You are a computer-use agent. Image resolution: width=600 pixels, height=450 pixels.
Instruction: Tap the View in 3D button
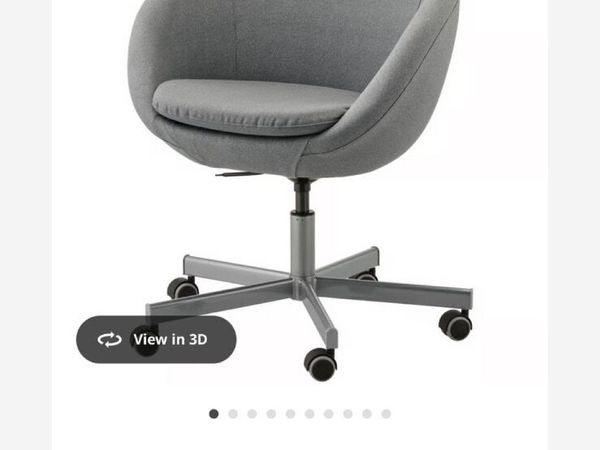156,339
